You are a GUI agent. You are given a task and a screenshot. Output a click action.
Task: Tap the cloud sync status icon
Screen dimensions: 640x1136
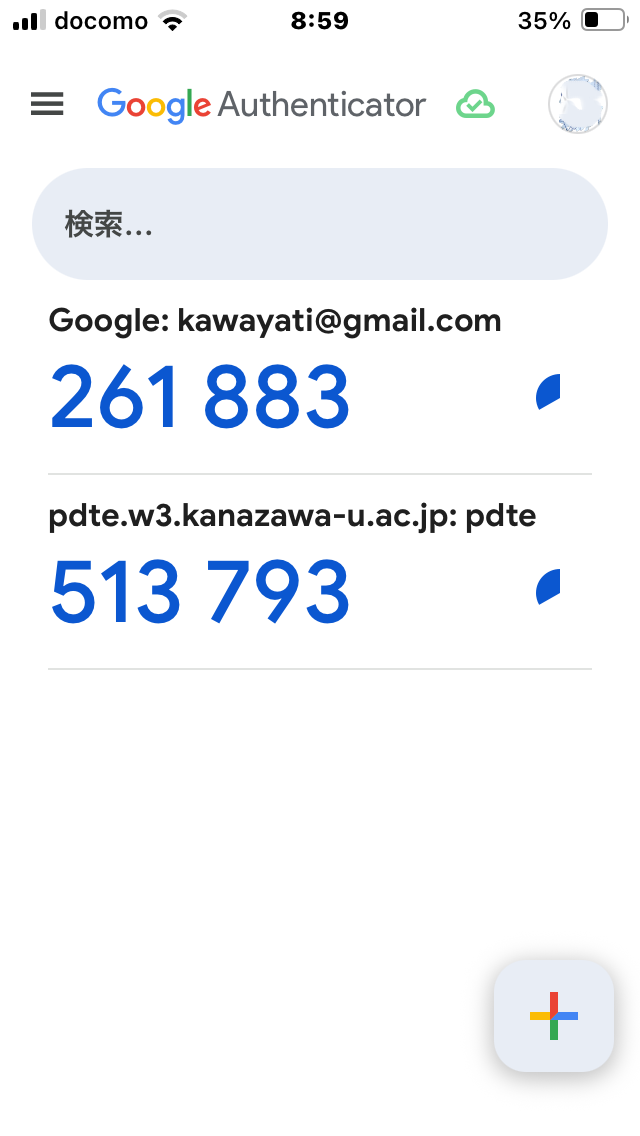click(475, 104)
